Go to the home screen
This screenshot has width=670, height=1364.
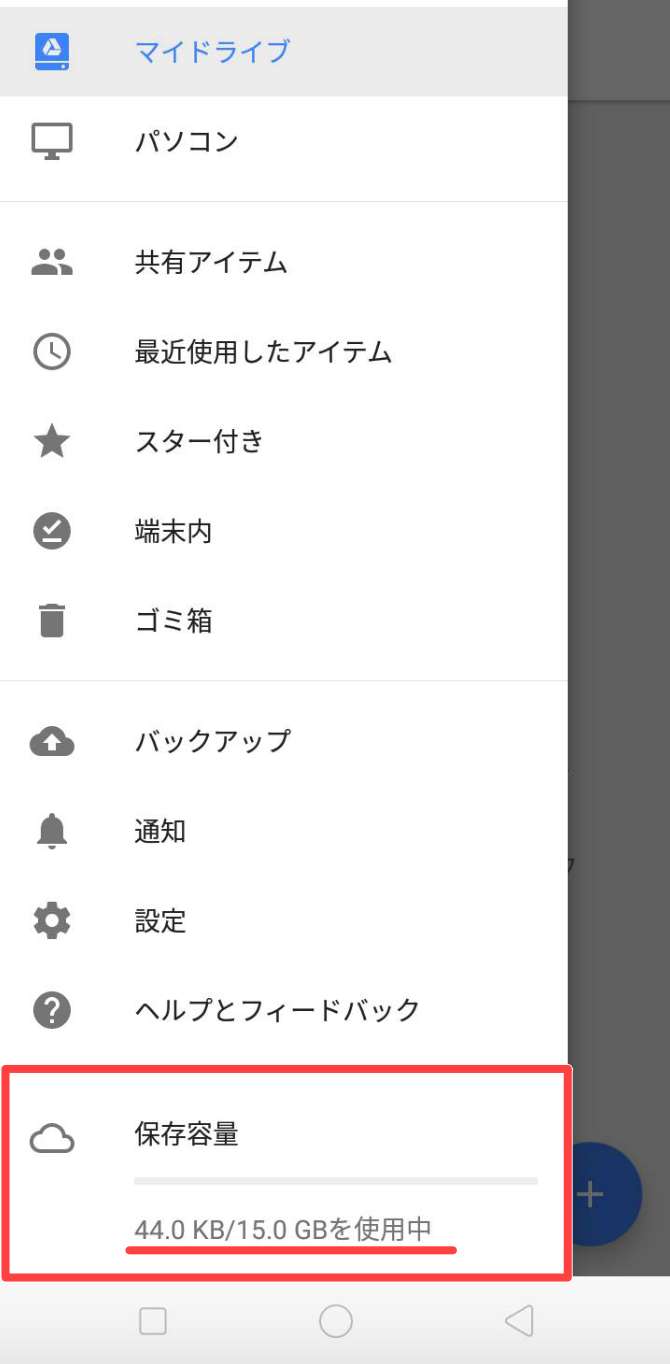pos(336,1321)
